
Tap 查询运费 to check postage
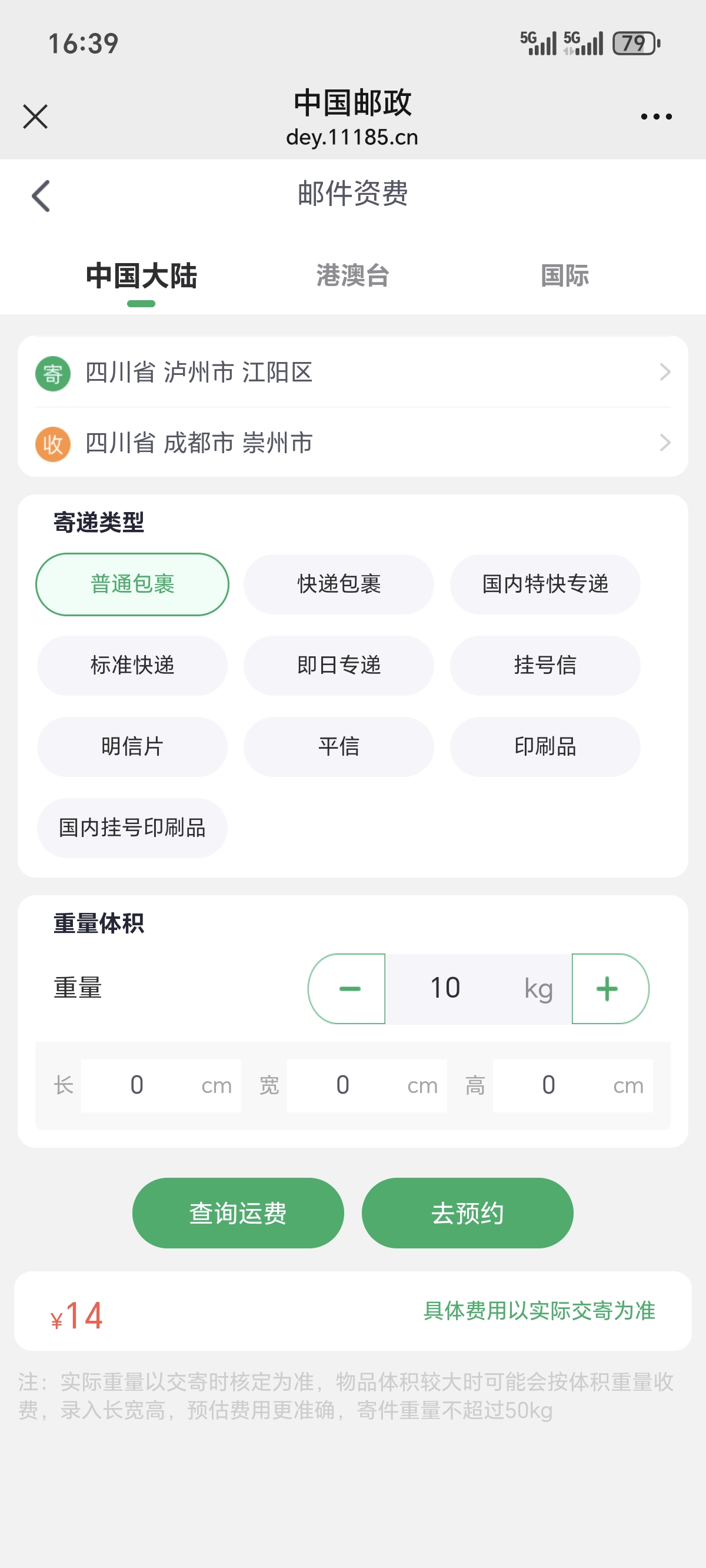(238, 1212)
